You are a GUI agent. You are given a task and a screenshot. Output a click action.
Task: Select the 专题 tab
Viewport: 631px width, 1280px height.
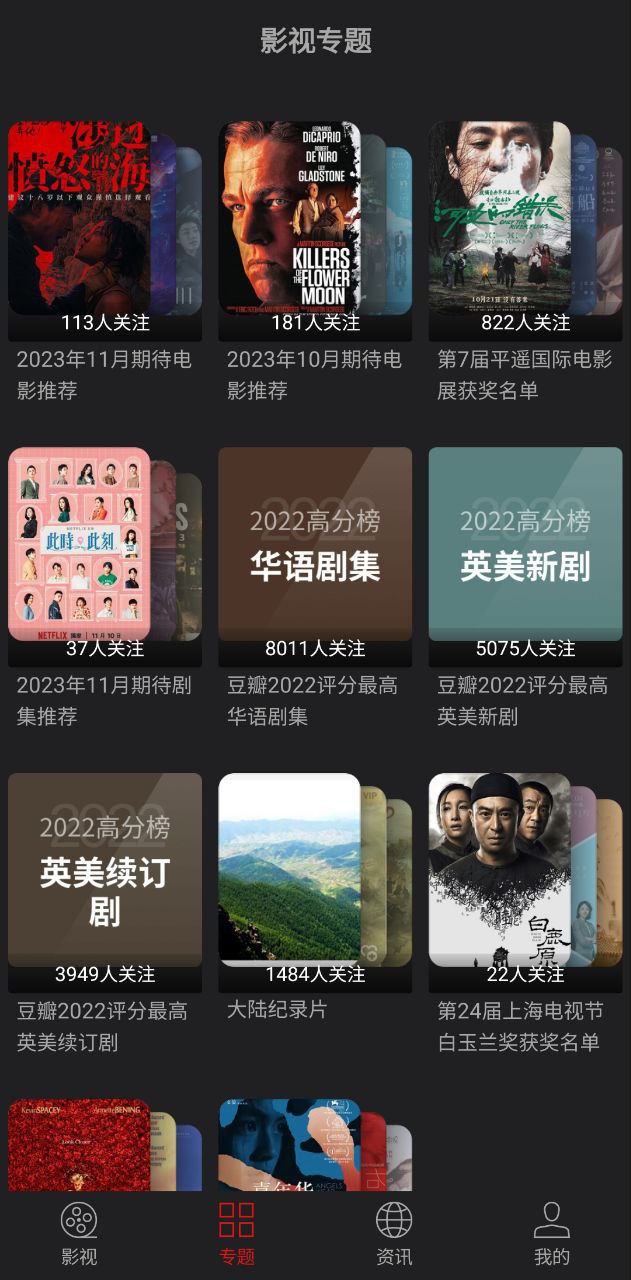[237, 1234]
